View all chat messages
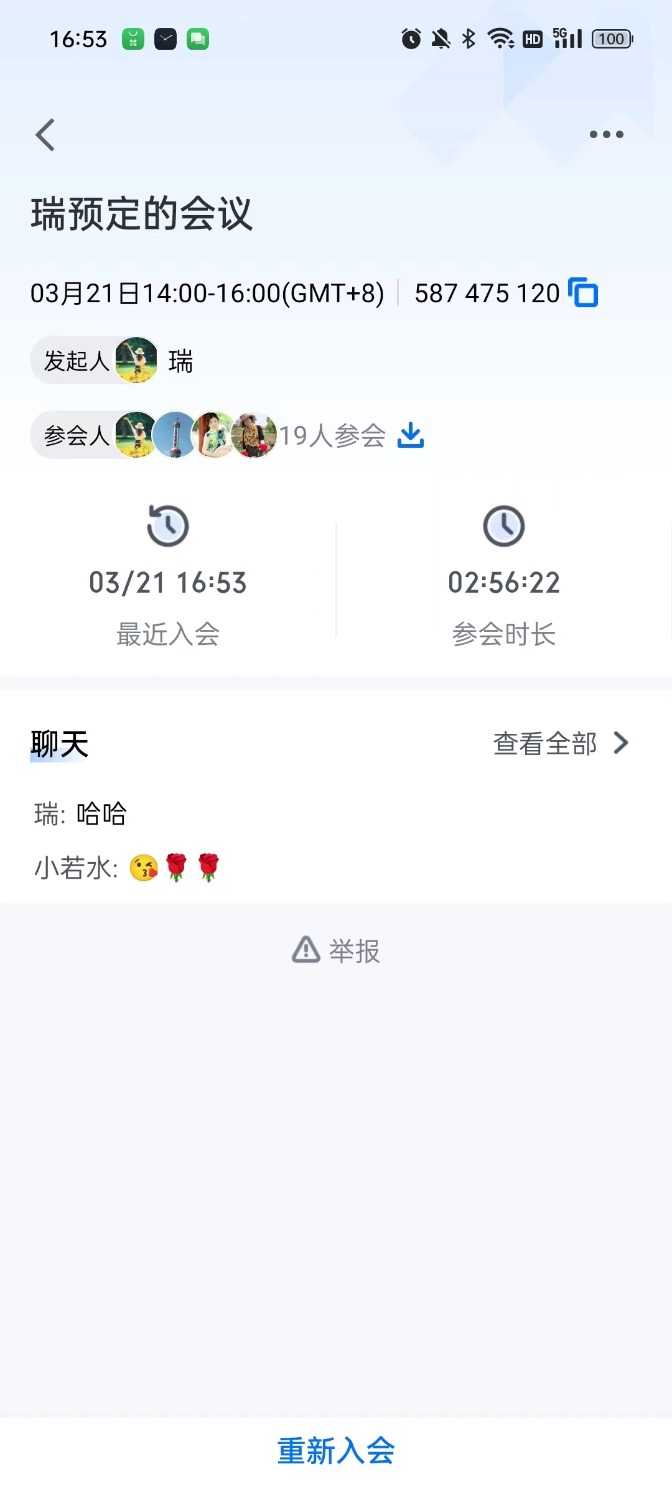Viewport: 672px width, 1500px height. pyautogui.click(x=562, y=743)
